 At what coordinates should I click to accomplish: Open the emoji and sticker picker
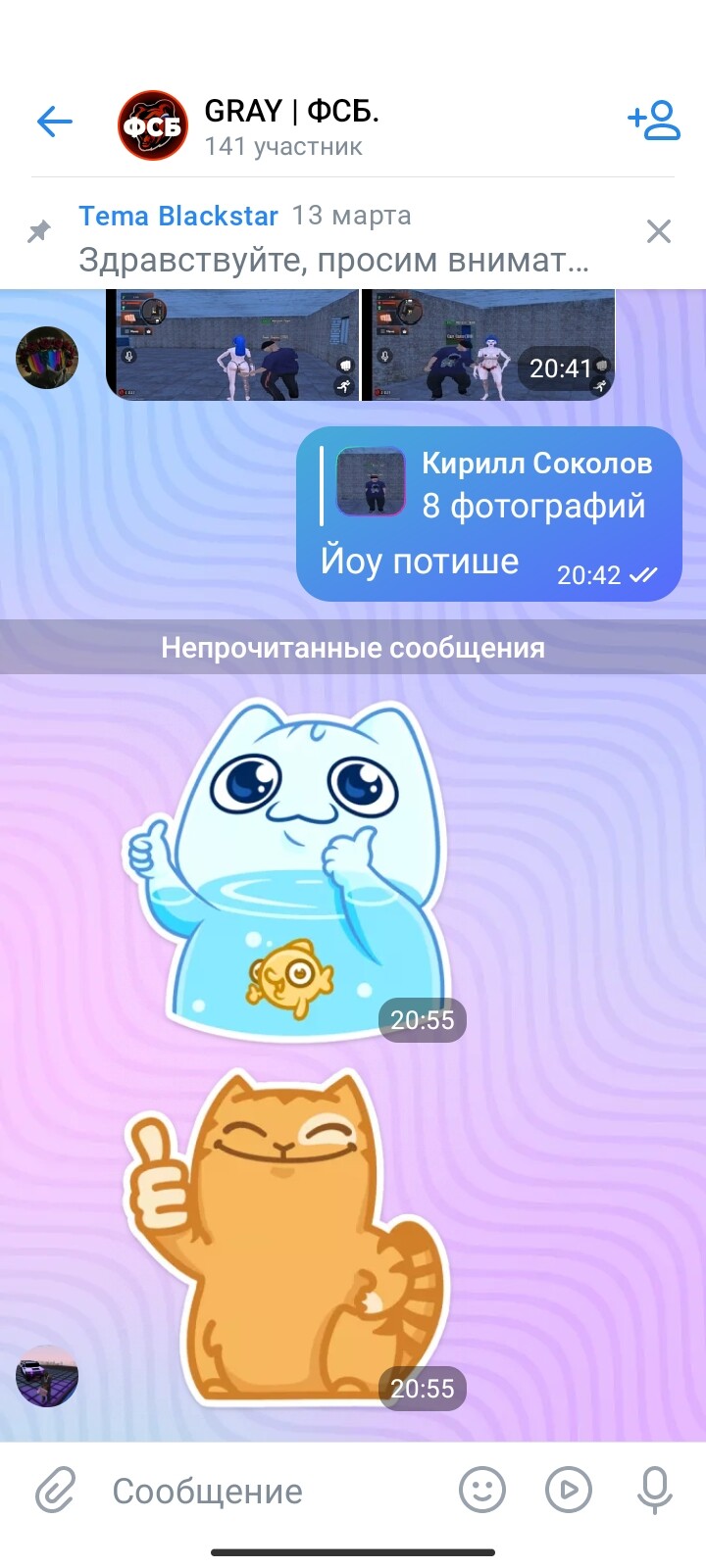pos(482,1491)
